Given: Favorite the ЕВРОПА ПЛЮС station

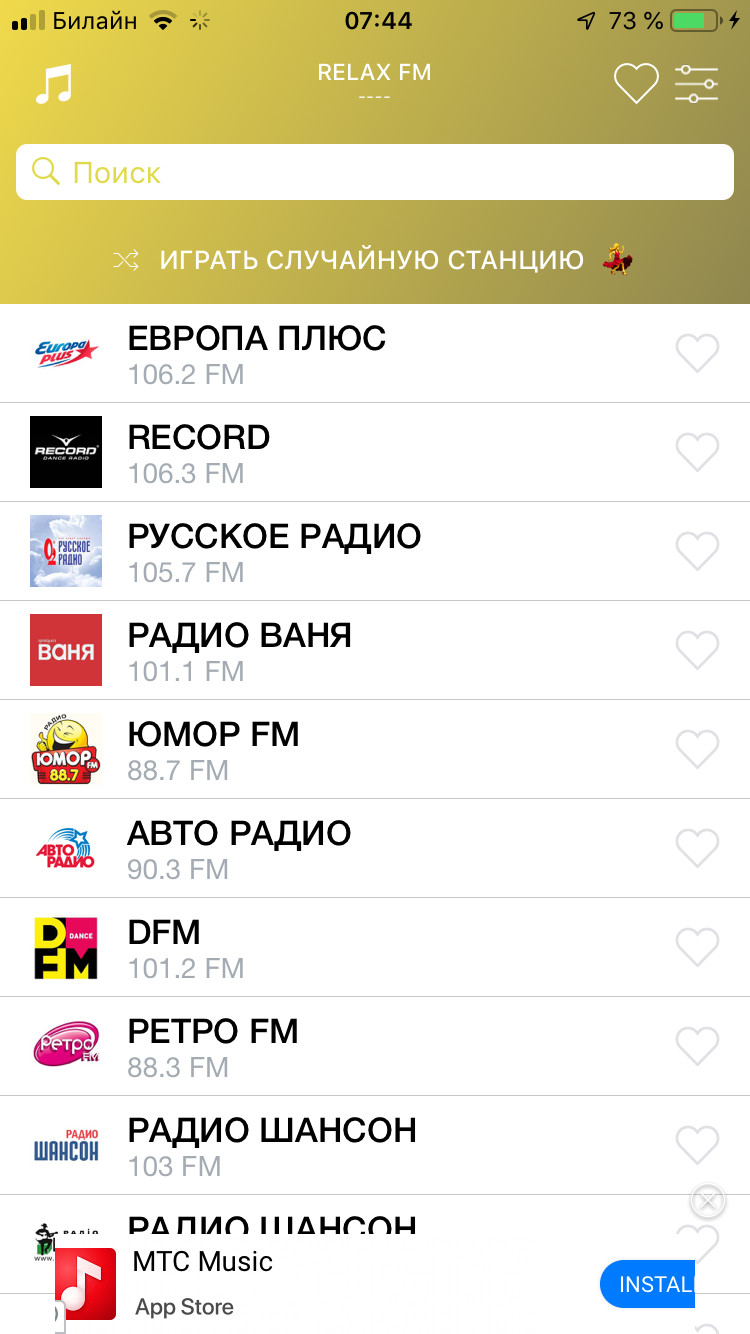Looking at the screenshot, I should (697, 353).
